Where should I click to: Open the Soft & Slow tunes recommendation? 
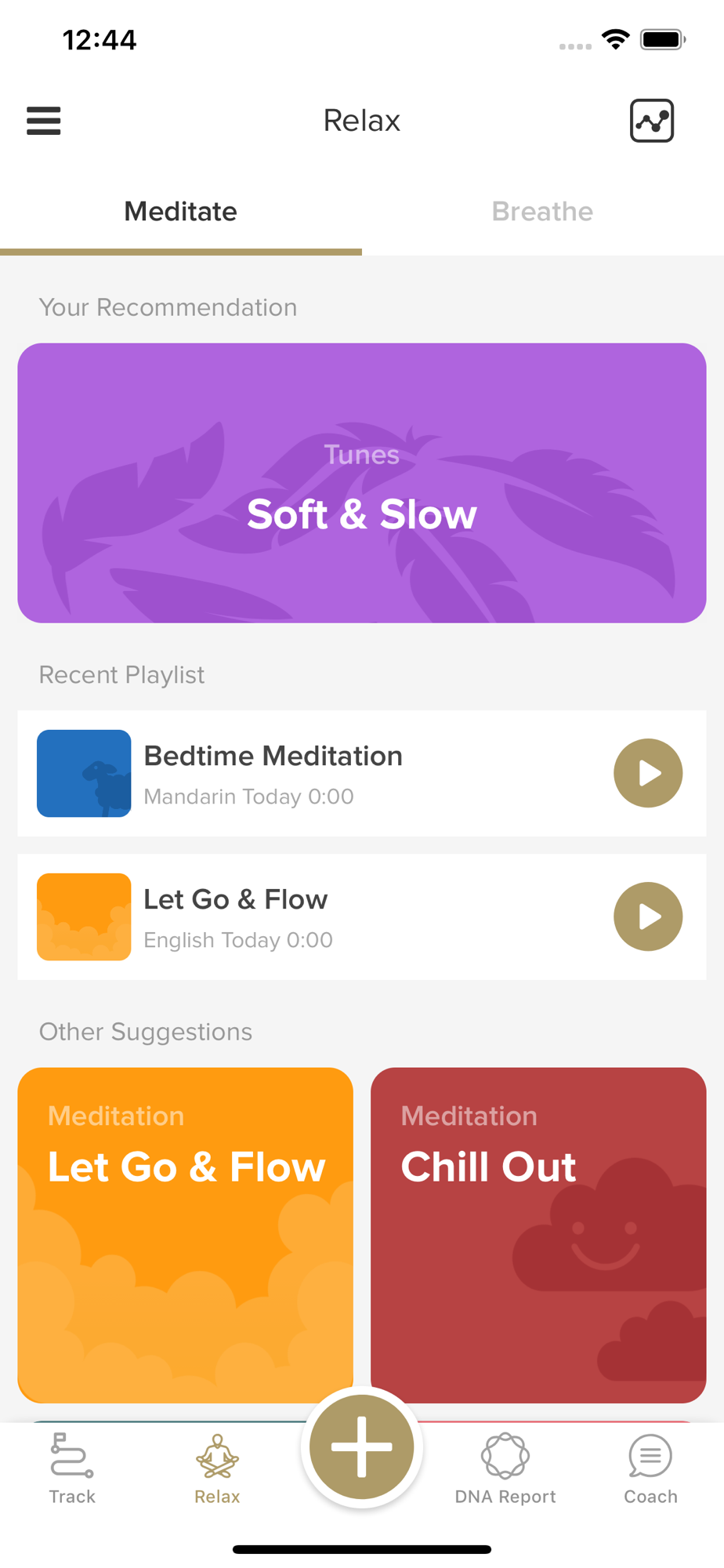pos(362,483)
